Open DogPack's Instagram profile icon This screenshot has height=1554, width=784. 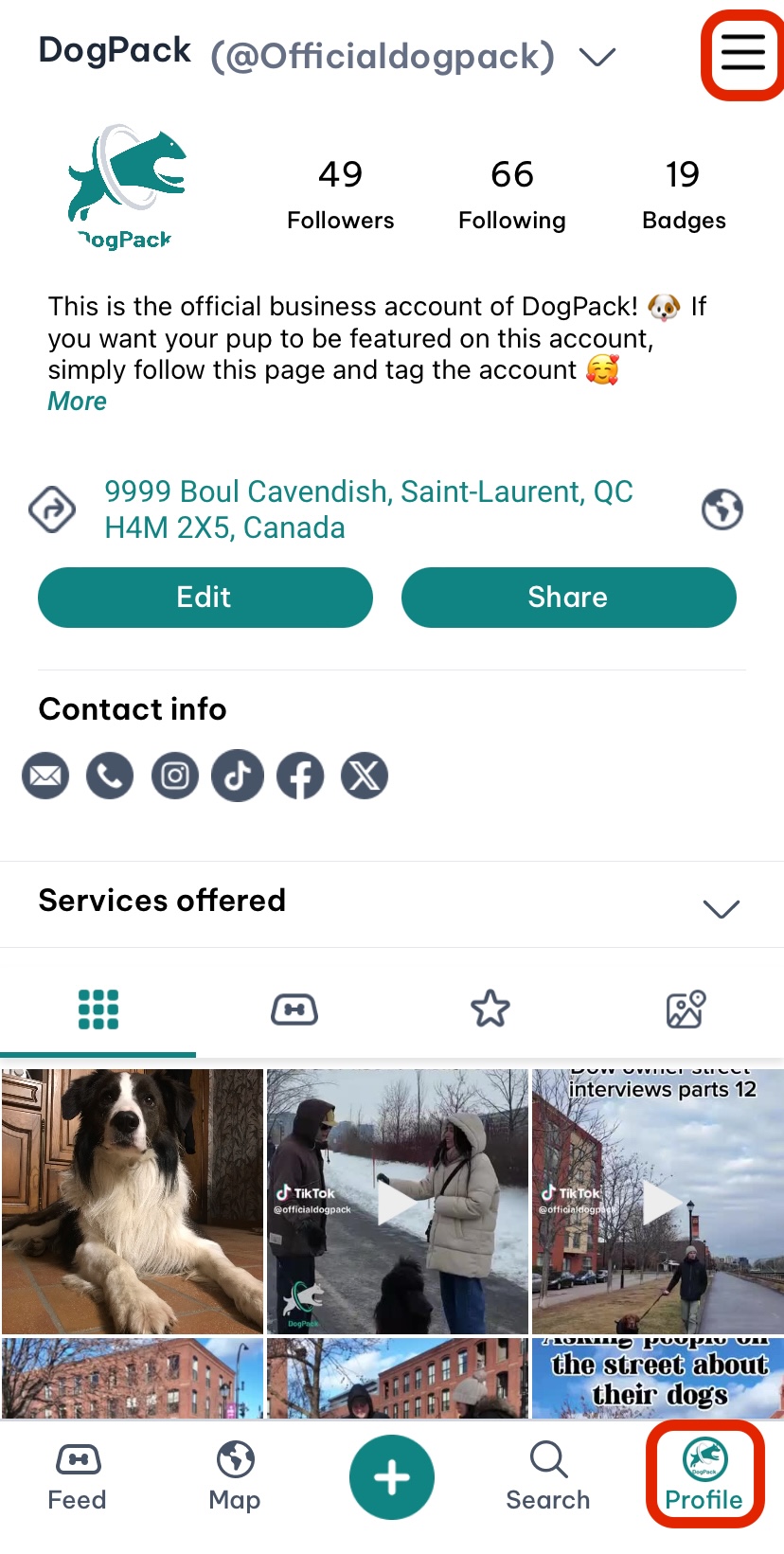click(x=174, y=775)
